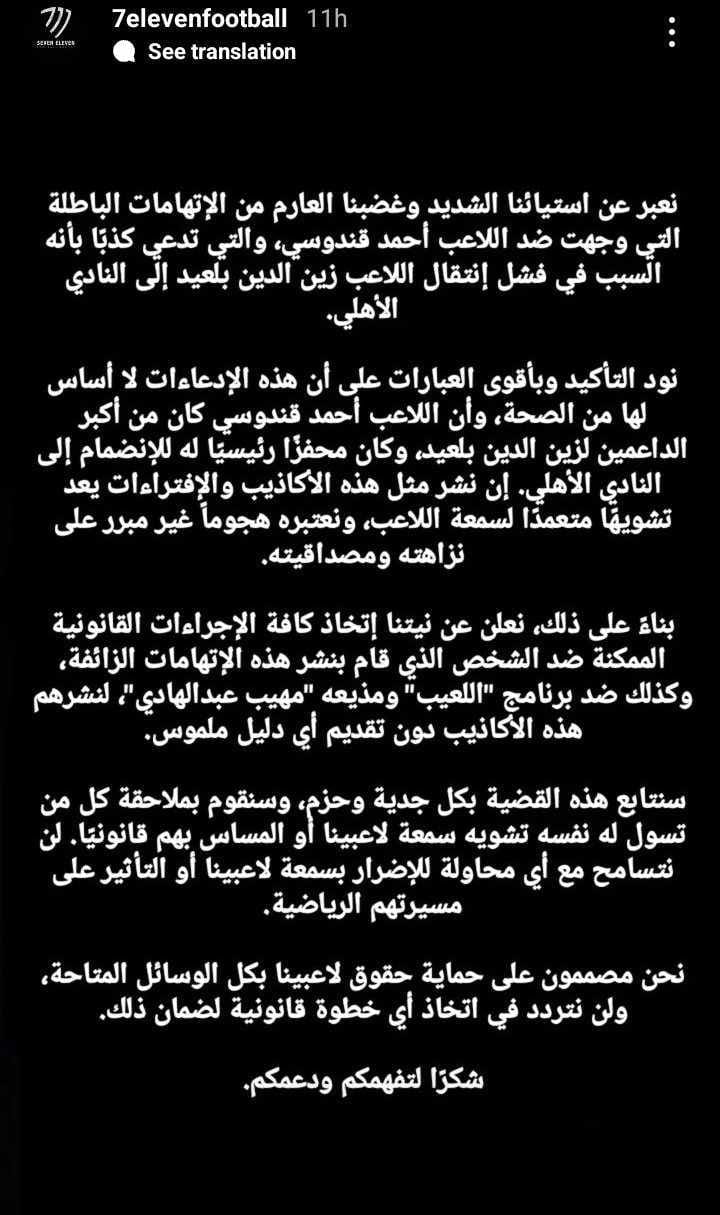The height and width of the screenshot is (1215, 720).
Task: Tap See translation for the story
Action: pyautogui.click(x=221, y=52)
